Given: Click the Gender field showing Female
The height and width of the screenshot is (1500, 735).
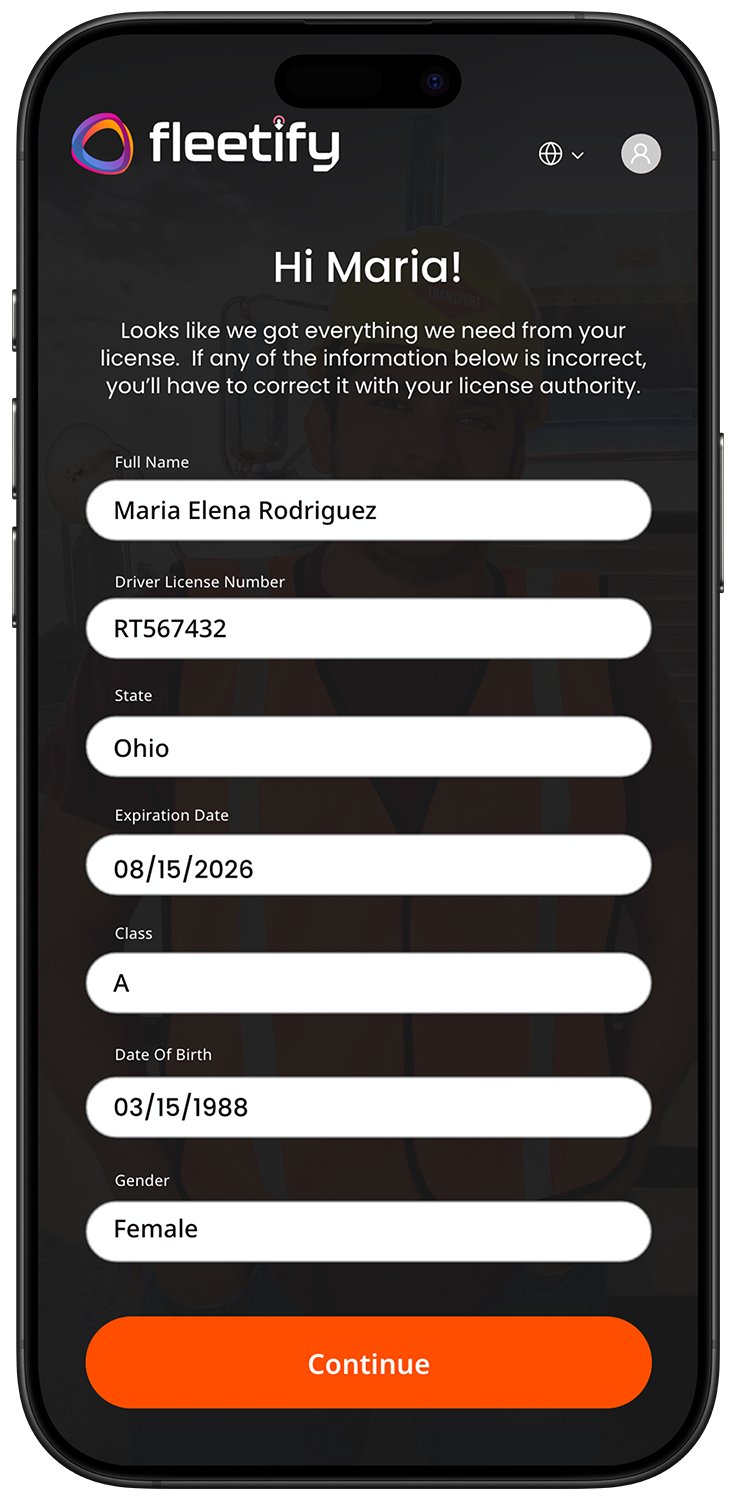Looking at the screenshot, I should (x=368, y=1230).
